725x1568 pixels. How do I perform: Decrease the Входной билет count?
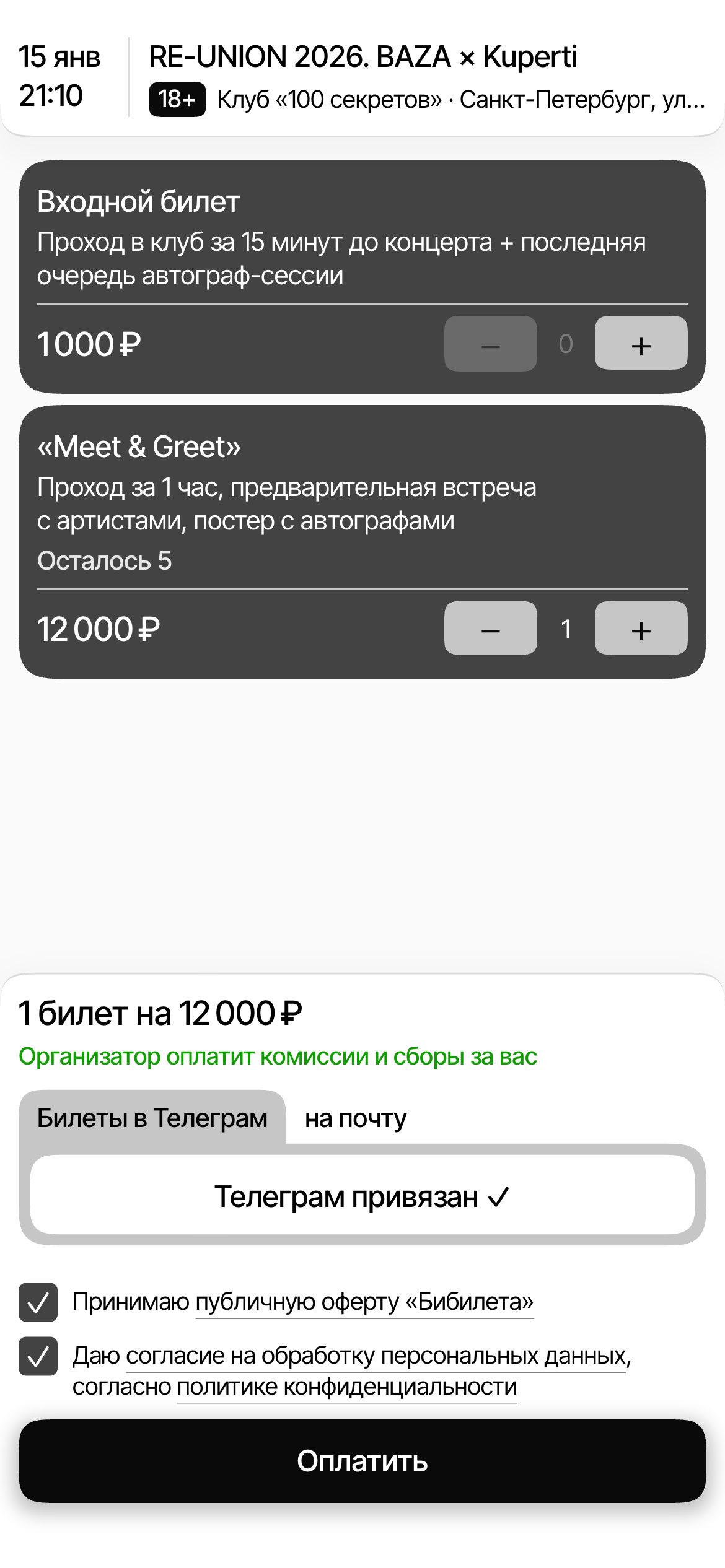pyautogui.click(x=490, y=344)
